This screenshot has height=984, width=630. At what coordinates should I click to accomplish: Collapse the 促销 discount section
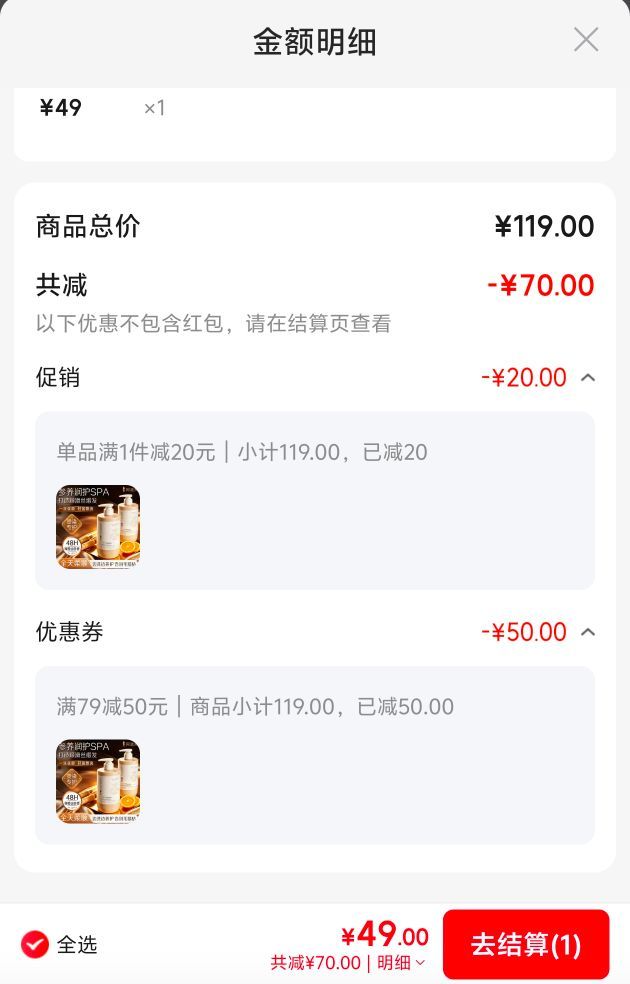(x=588, y=378)
